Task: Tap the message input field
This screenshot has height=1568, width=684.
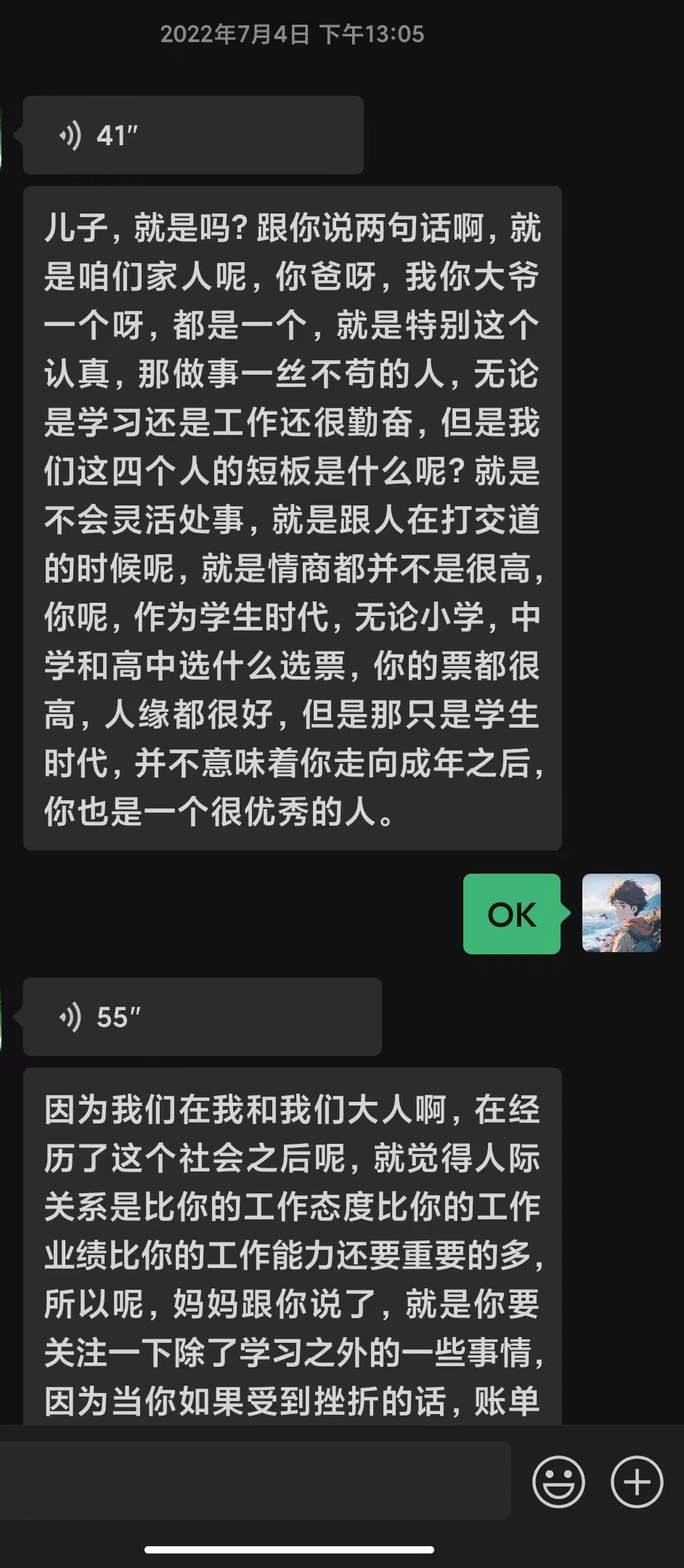Action: [x=254, y=1481]
